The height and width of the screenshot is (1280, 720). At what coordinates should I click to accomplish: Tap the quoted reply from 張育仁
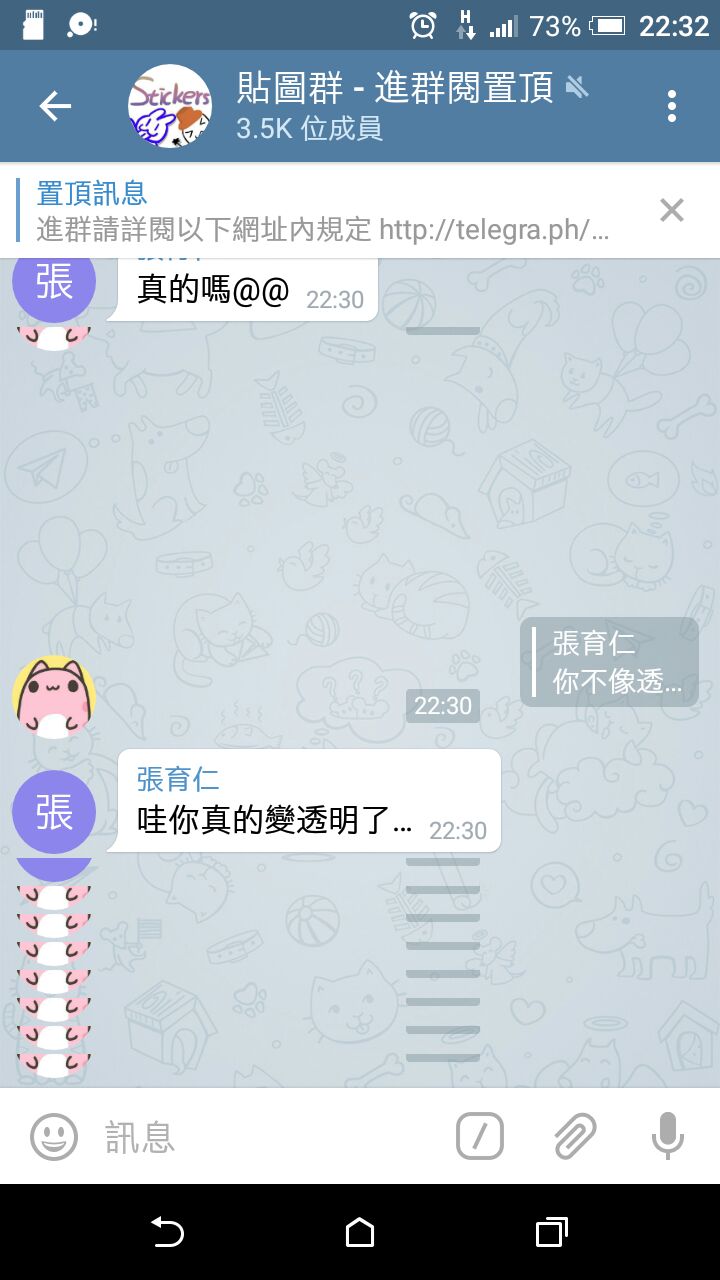tap(610, 662)
